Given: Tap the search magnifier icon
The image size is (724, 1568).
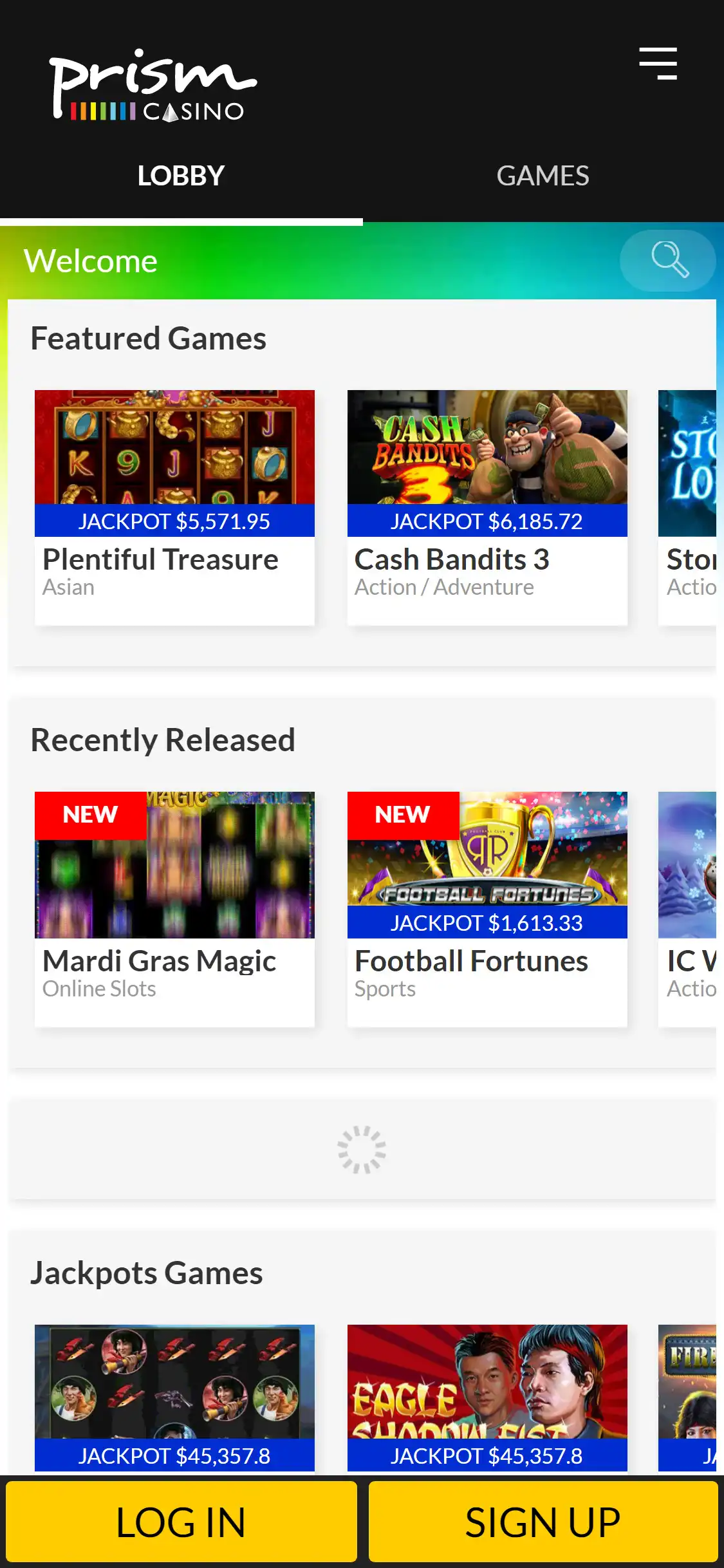Looking at the screenshot, I should [669, 260].
